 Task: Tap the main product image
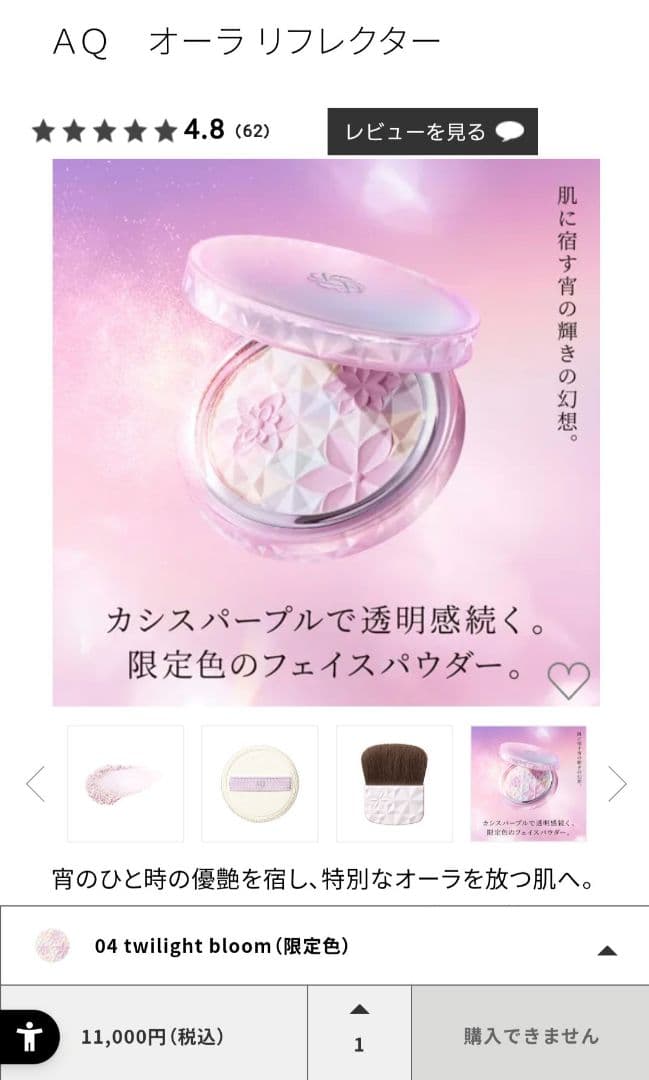[326, 432]
